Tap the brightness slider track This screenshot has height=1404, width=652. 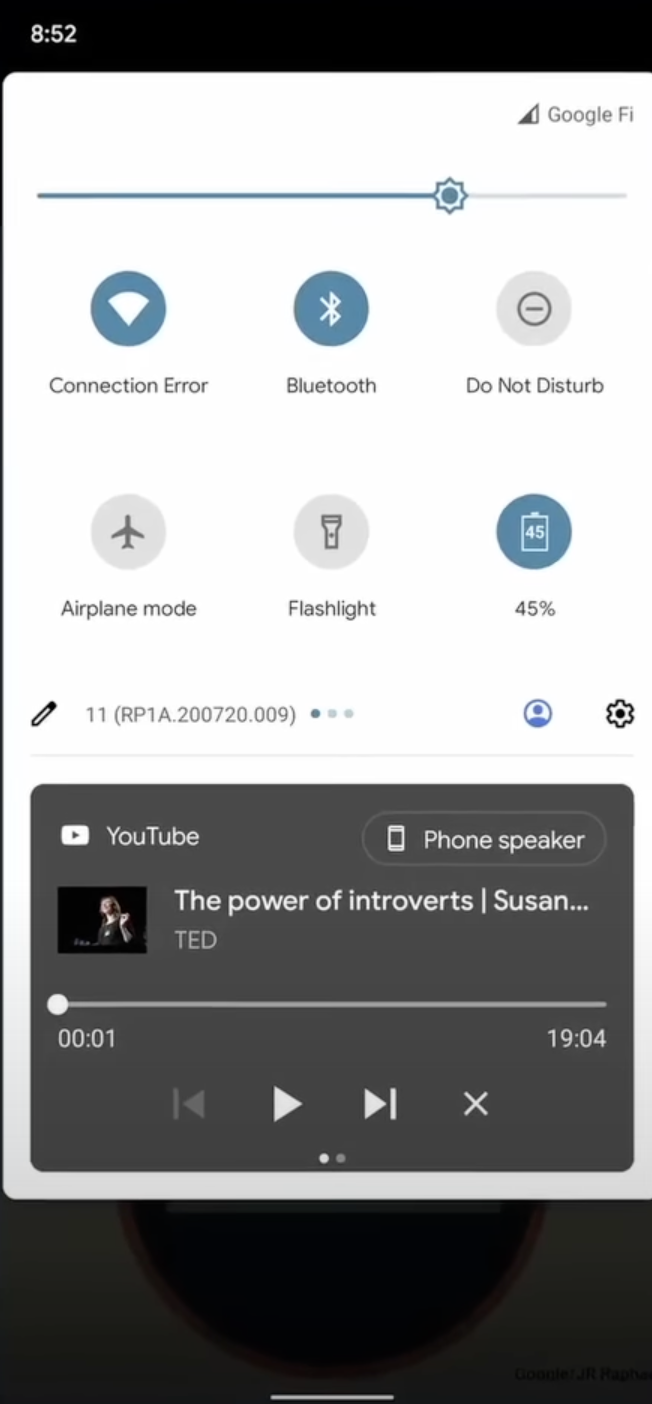coord(250,196)
